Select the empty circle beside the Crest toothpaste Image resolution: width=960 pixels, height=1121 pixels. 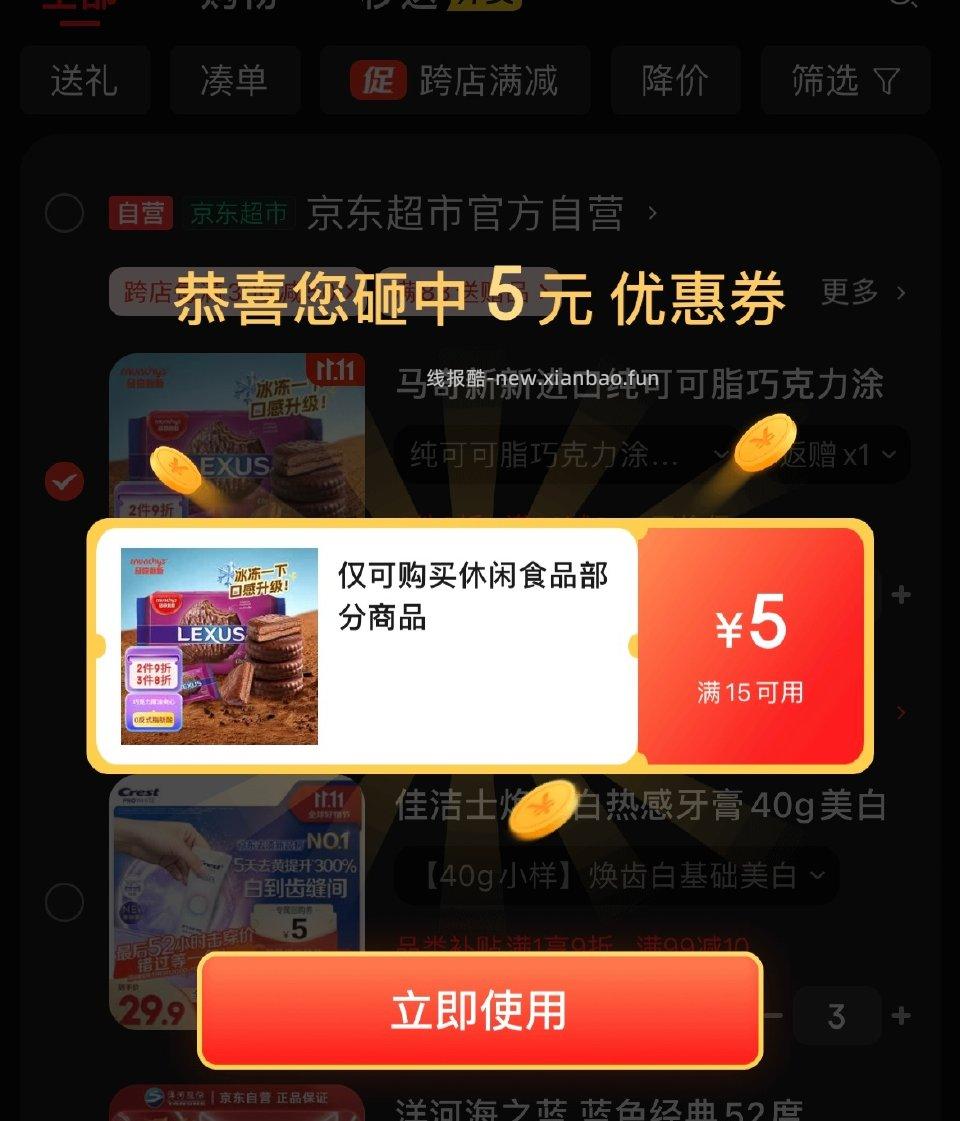[x=64, y=901]
